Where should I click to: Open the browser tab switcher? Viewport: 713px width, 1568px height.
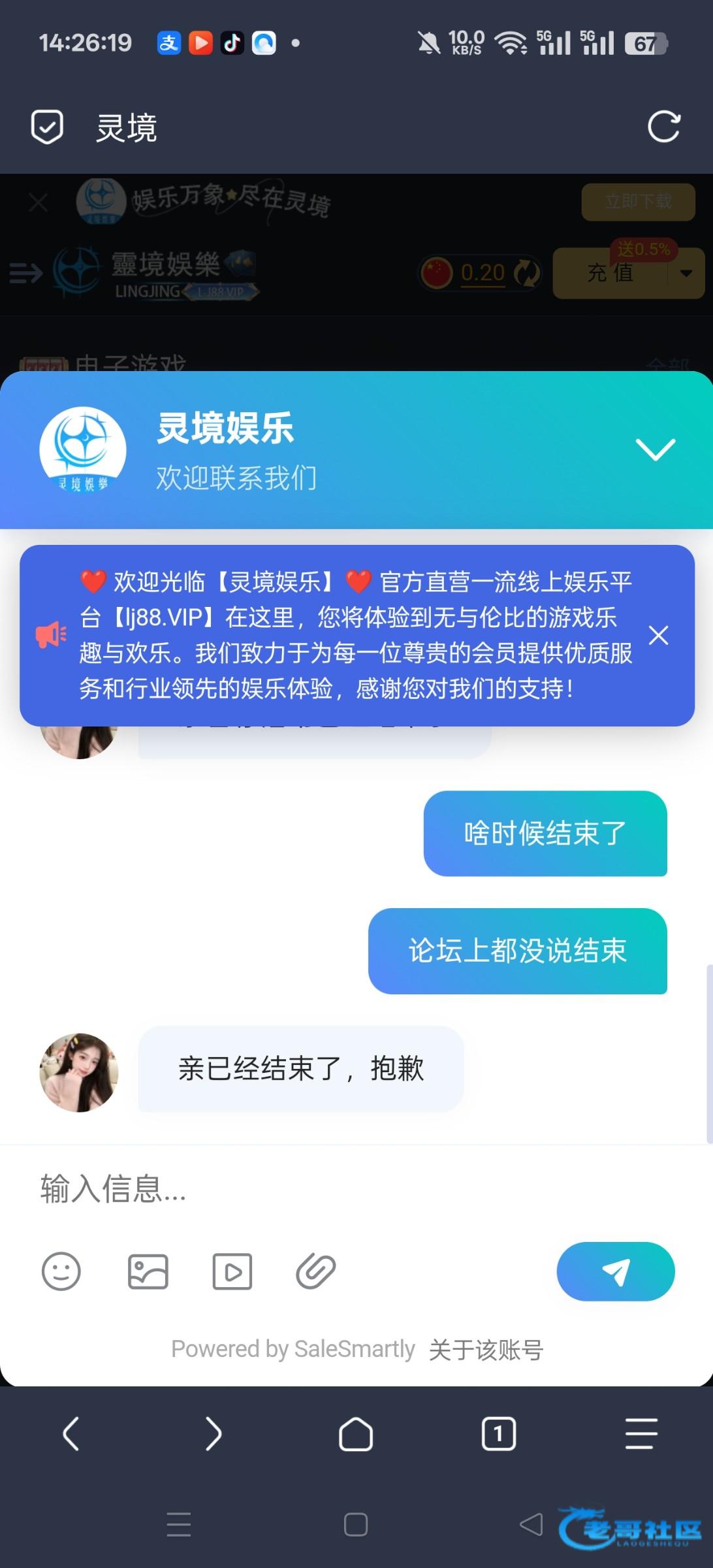[x=499, y=1434]
